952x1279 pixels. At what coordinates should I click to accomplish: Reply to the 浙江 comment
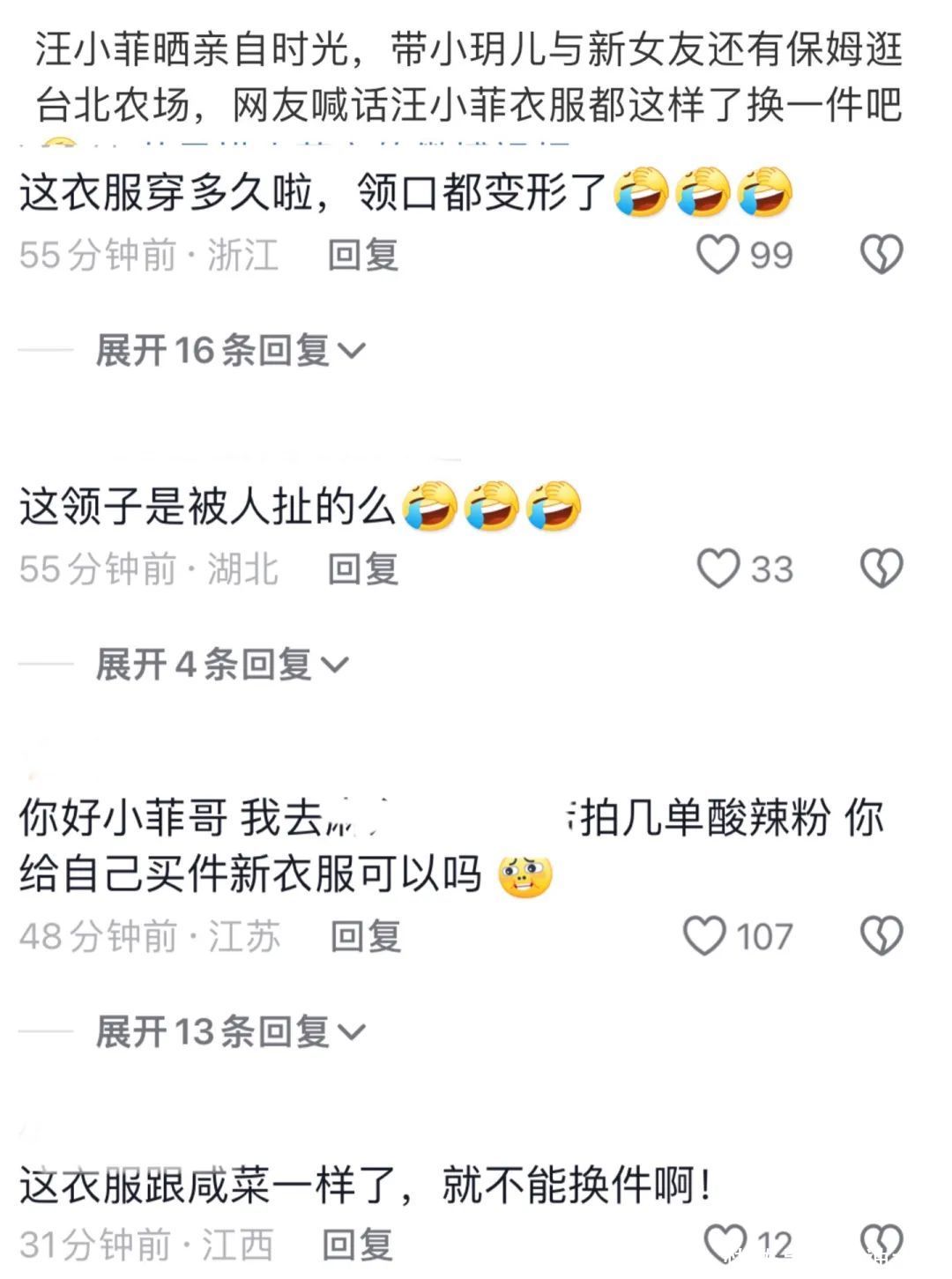coord(363,256)
